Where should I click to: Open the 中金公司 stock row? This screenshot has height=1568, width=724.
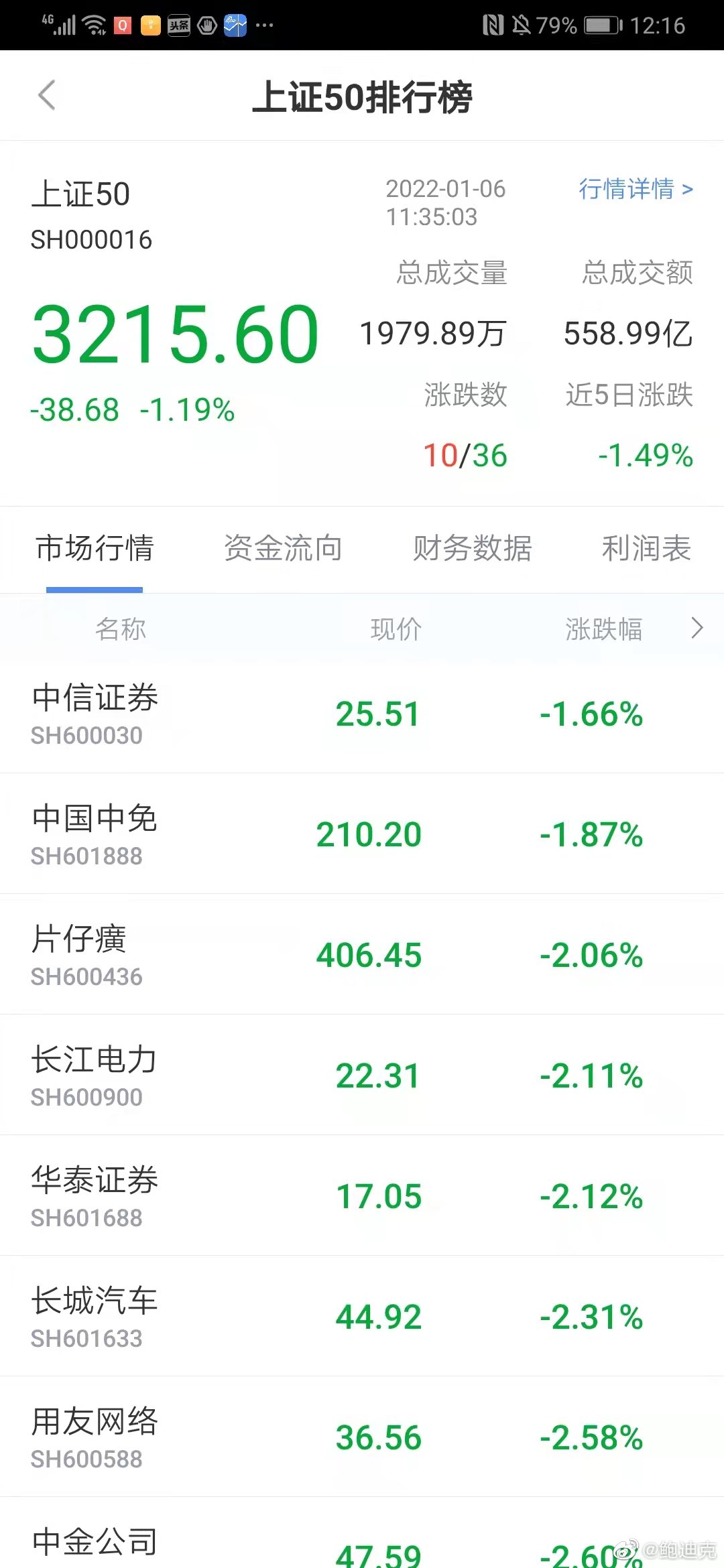coord(362,1533)
